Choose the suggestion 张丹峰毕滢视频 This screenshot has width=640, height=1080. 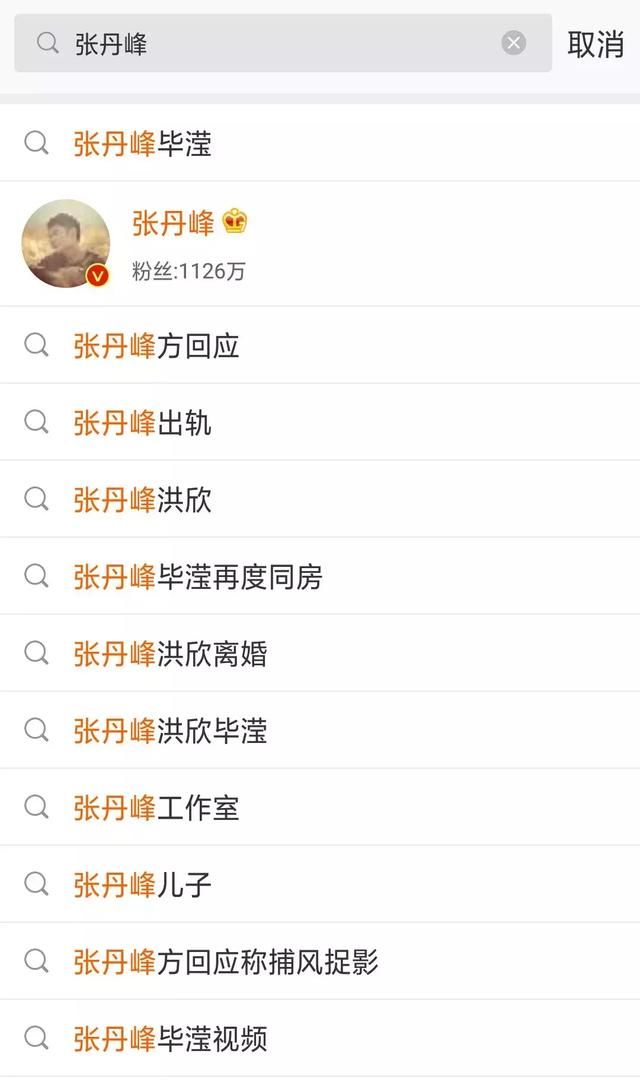[320, 1039]
